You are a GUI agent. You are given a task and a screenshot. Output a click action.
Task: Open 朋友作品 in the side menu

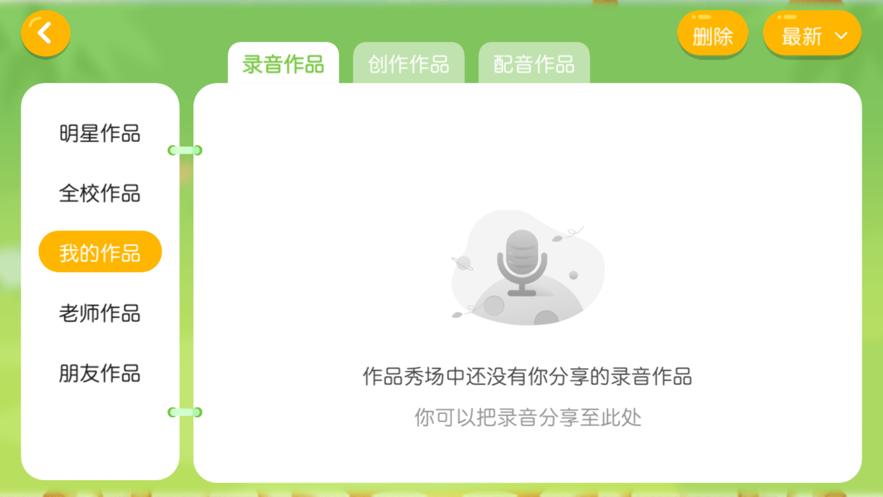pyautogui.click(x=99, y=373)
